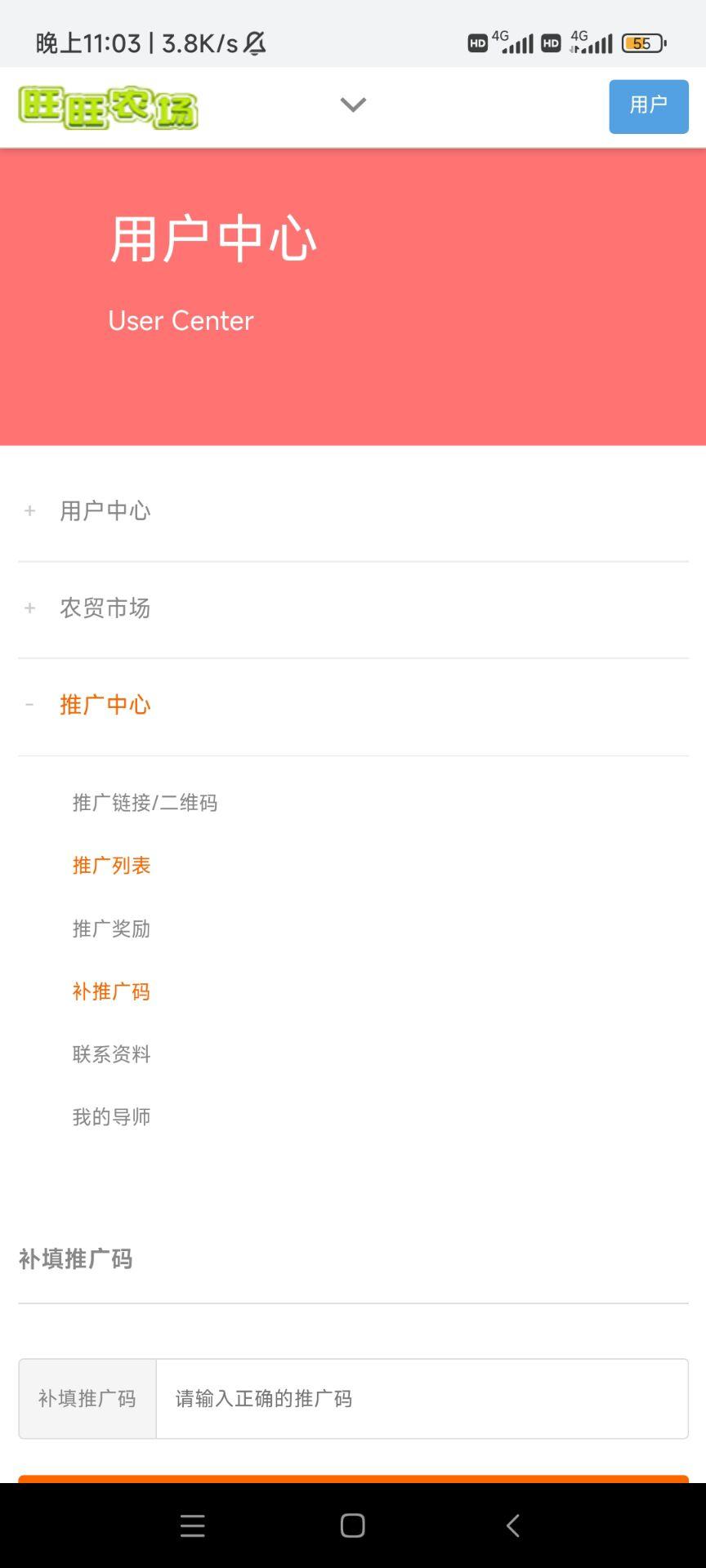Go back with the system back button
The image size is (706, 1568).
coord(513,1526)
